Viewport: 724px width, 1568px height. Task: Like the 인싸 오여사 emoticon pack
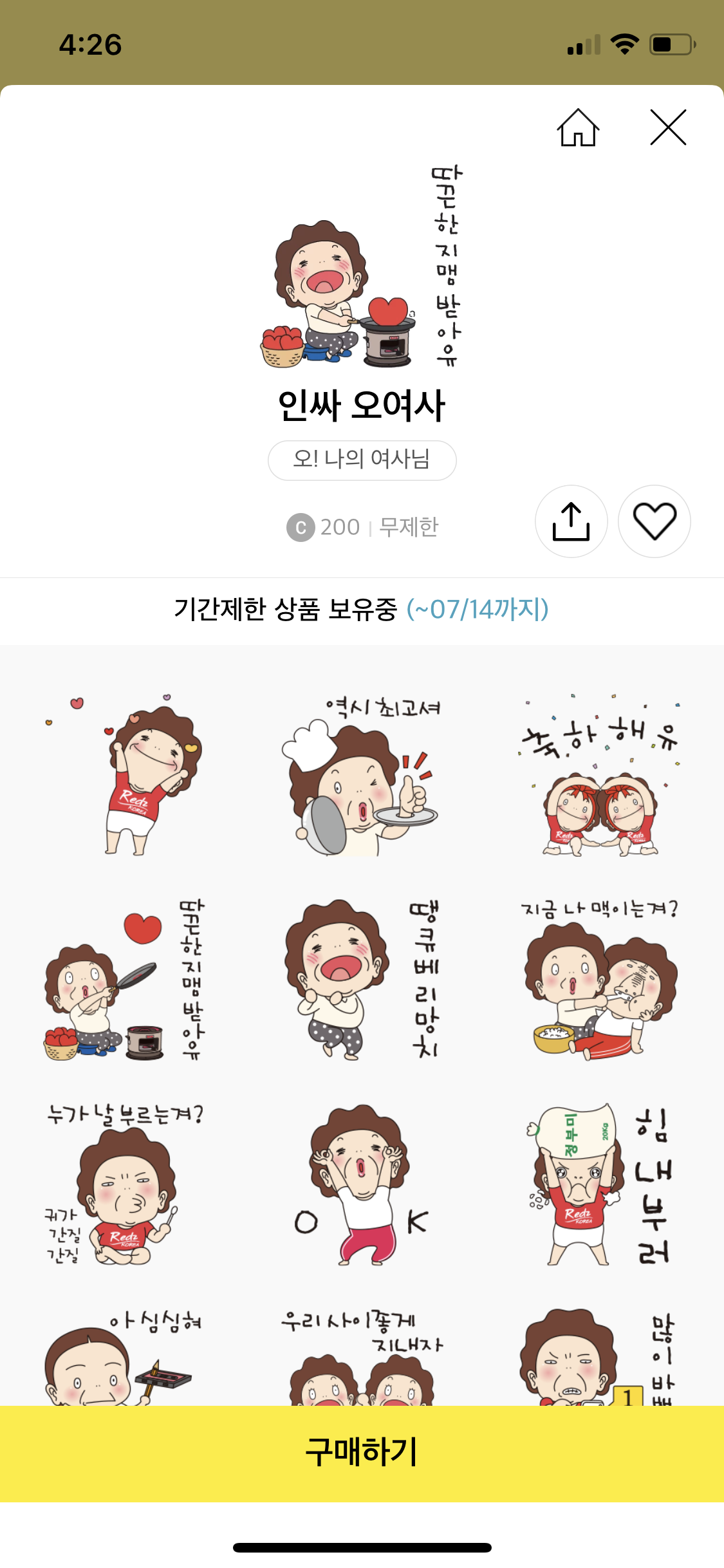coord(654,521)
